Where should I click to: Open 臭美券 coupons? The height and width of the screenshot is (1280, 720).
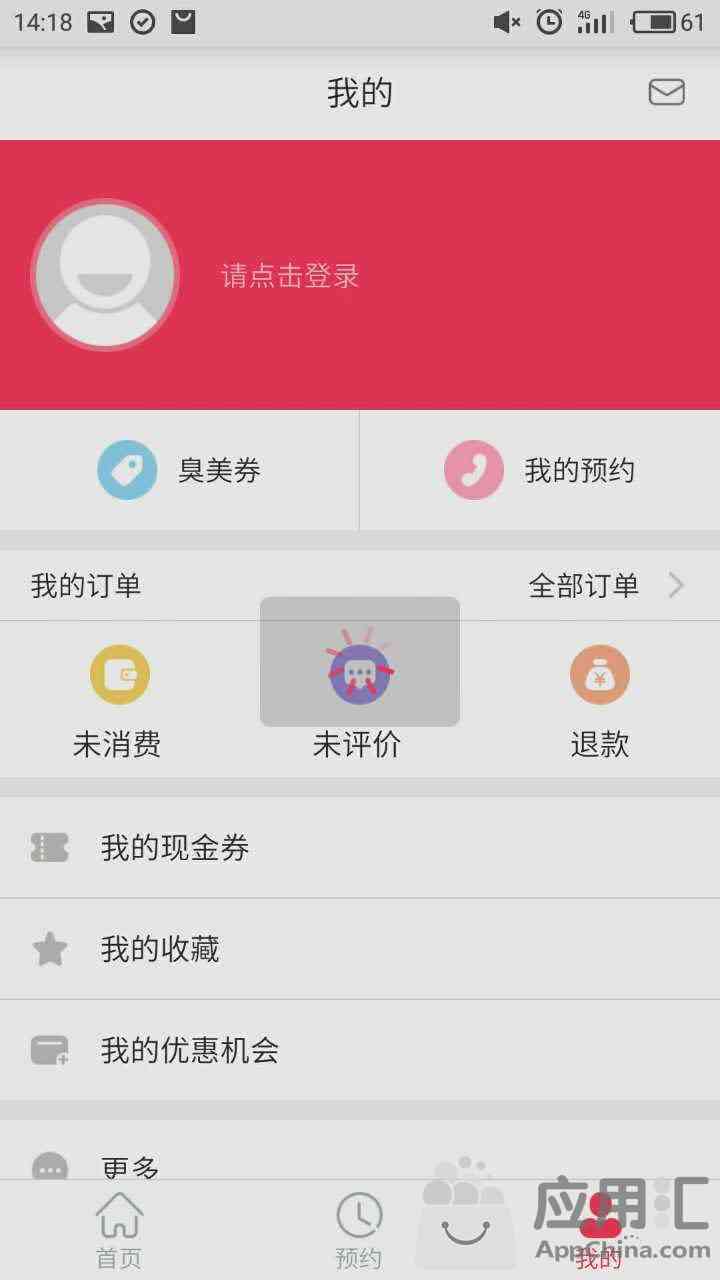[180, 470]
